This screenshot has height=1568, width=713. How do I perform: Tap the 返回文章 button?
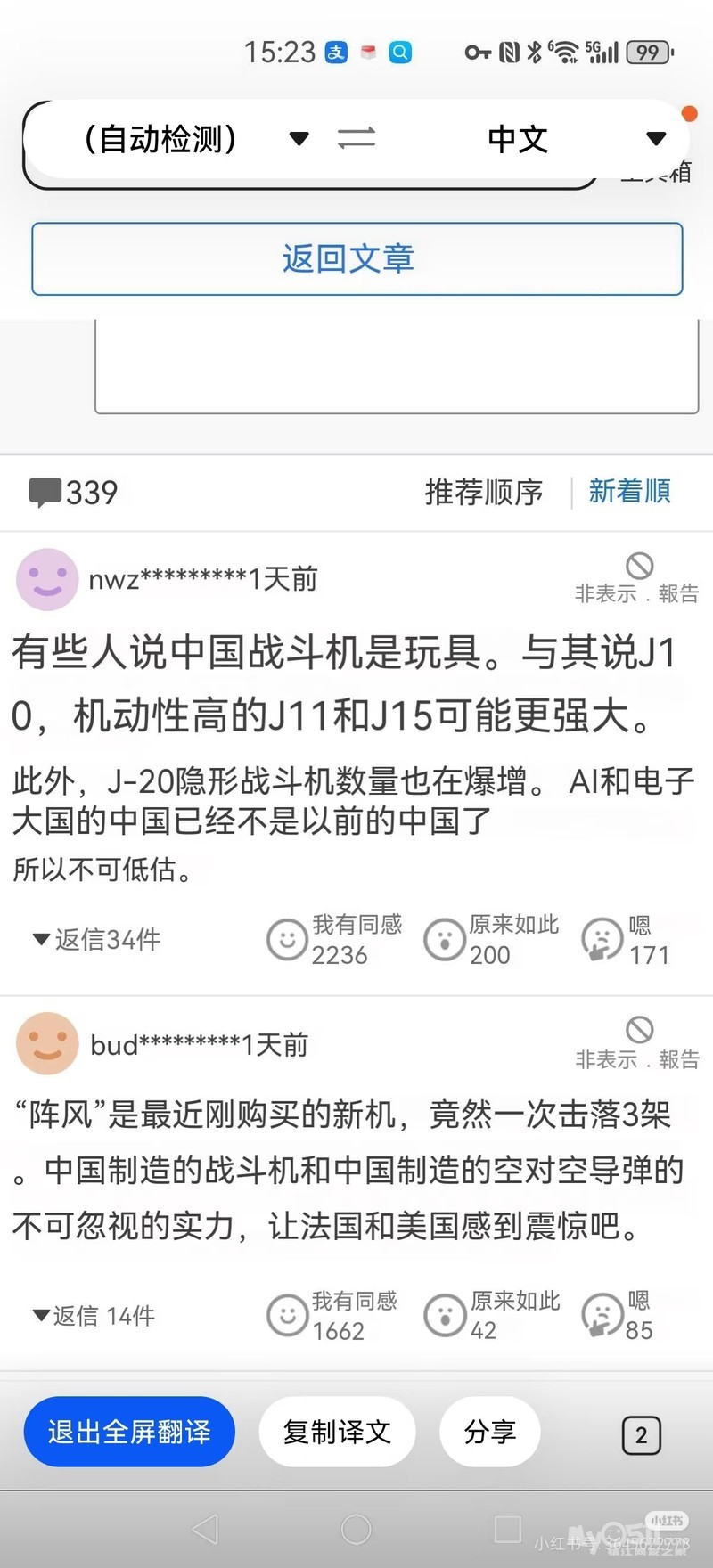tap(356, 258)
